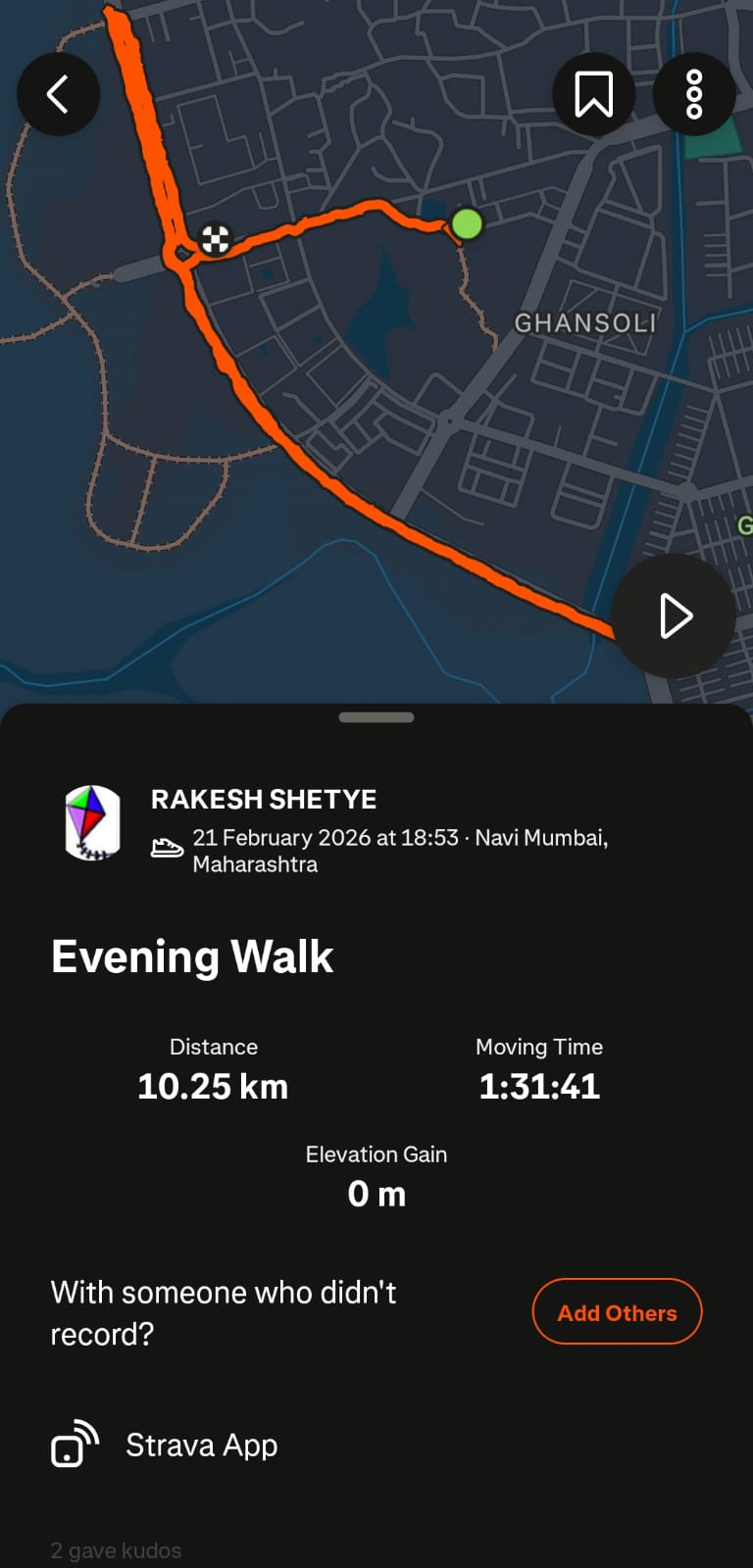Go back from the activity screen
753x1568 pixels.
59,94
